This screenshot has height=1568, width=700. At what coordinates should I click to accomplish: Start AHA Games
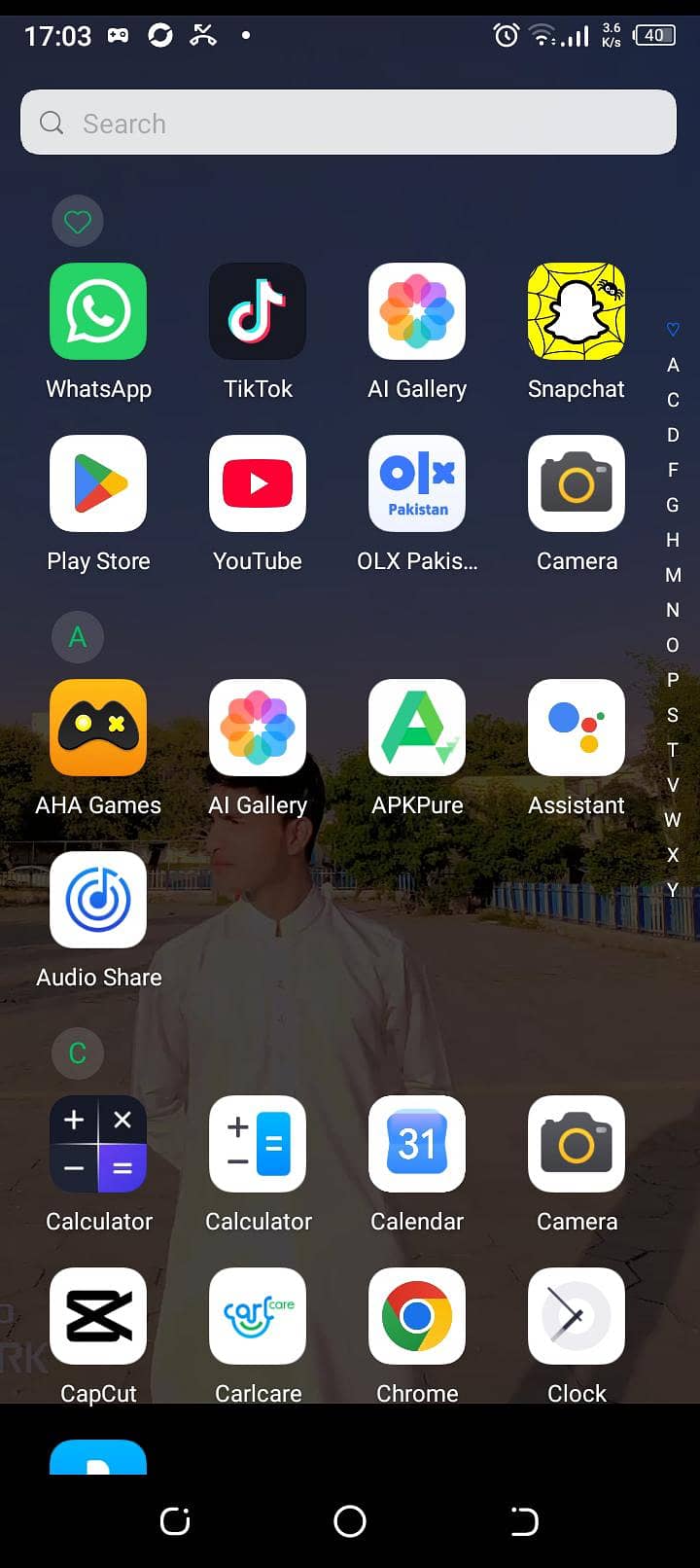98,728
